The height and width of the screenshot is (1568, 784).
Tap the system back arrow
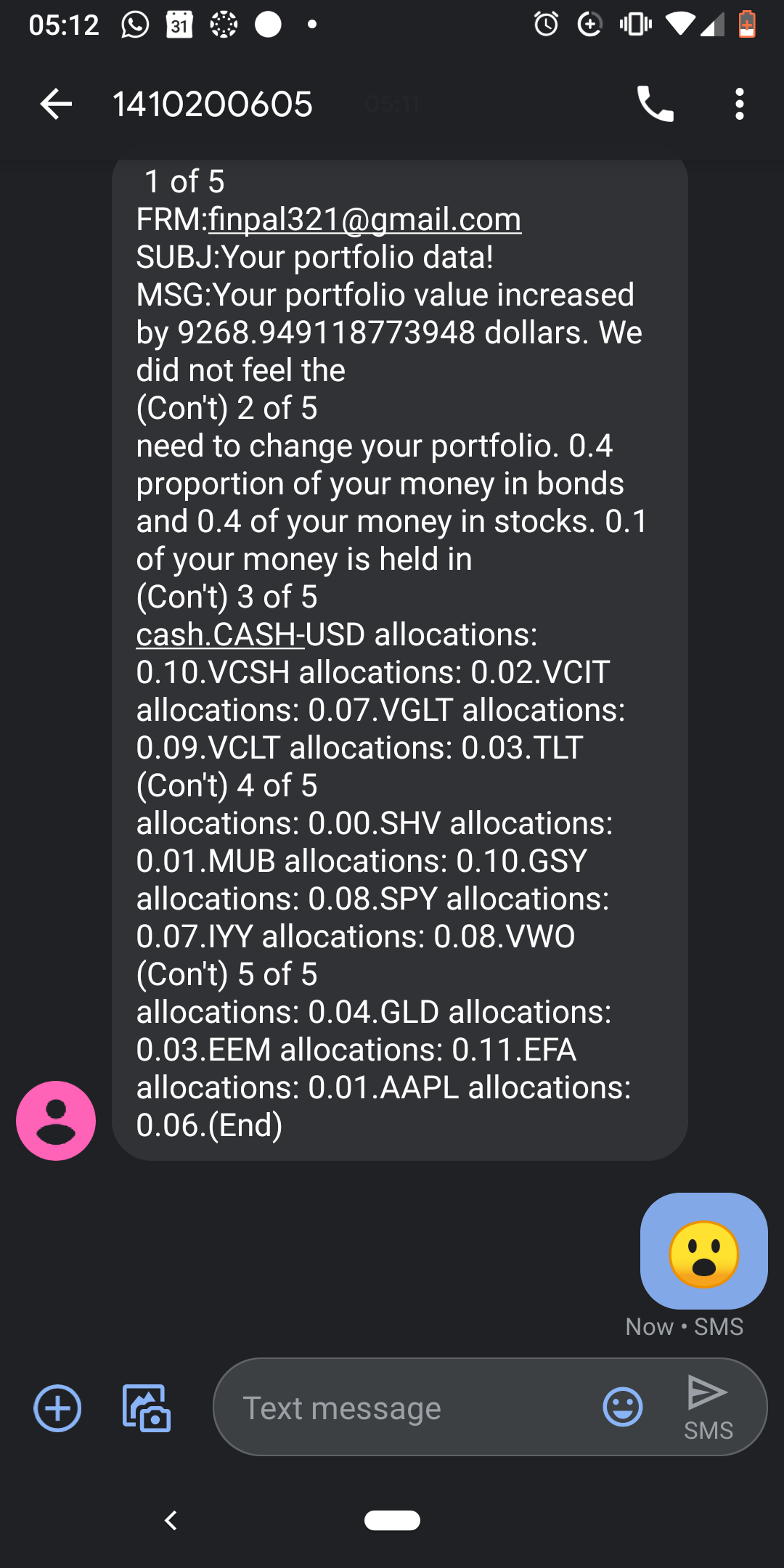pos(171,1520)
